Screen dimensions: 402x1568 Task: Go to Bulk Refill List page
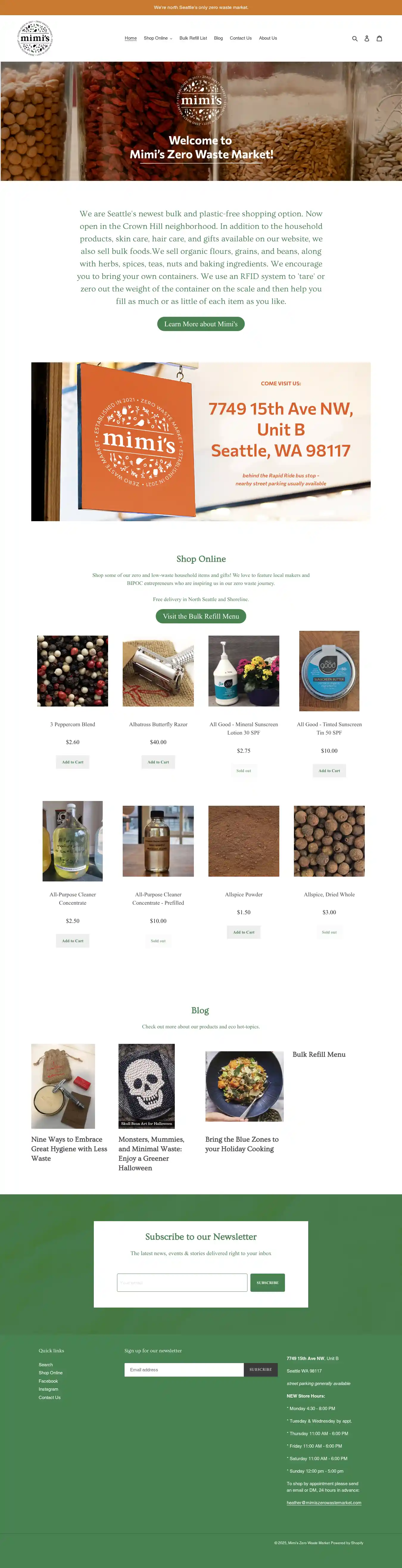193,38
